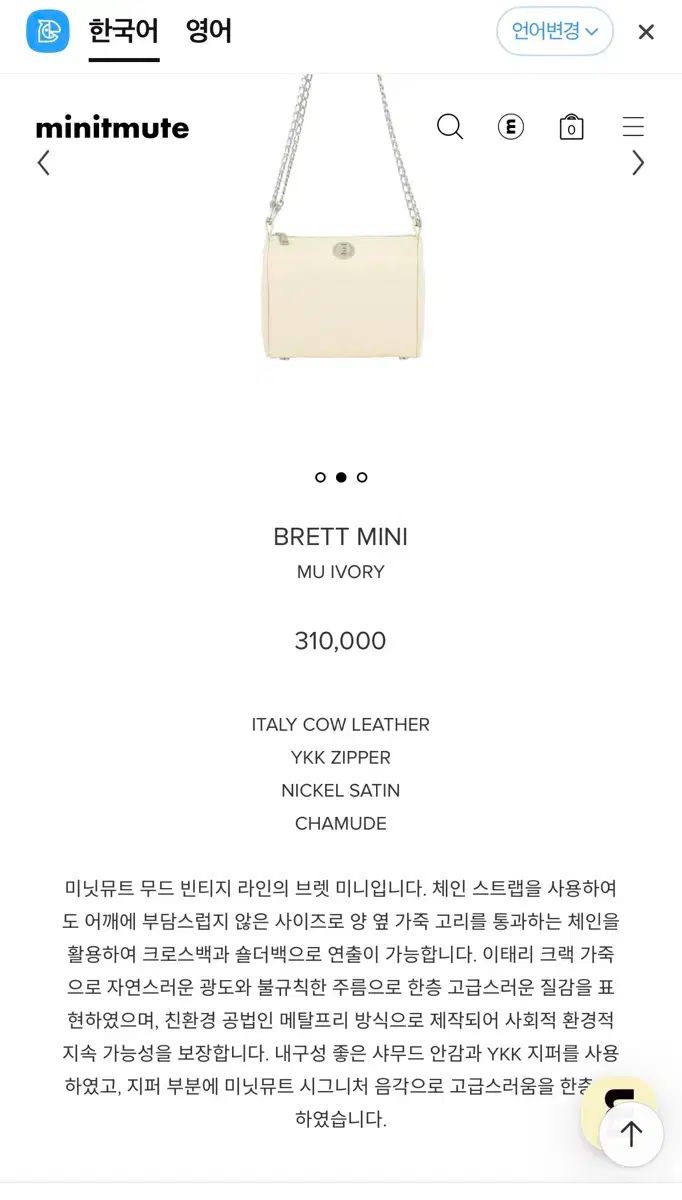Open the minitmute home page
The image size is (682, 1200).
pyautogui.click(x=112, y=127)
